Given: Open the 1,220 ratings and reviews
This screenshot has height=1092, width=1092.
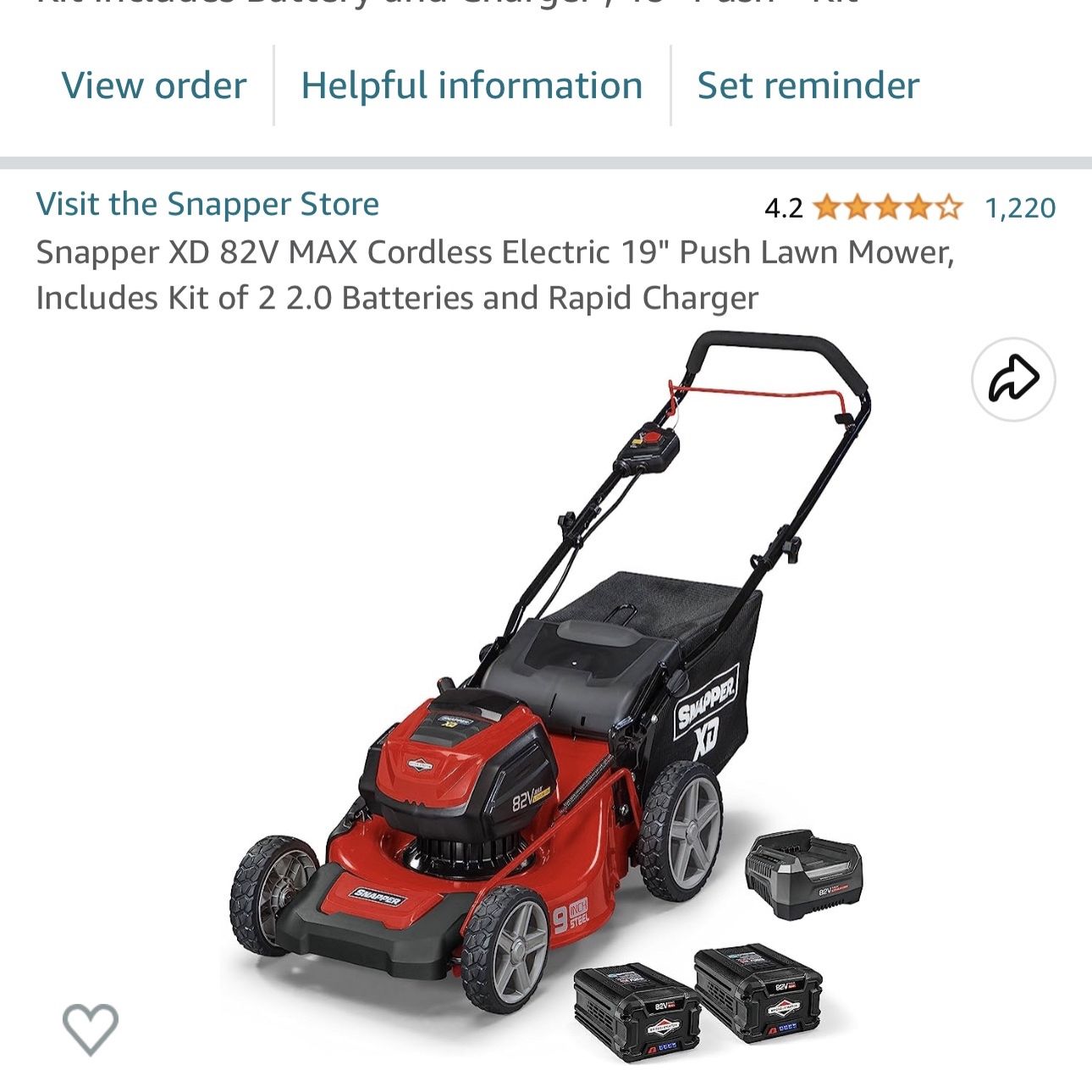Looking at the screenshot, I should (x=1020, y=207).
